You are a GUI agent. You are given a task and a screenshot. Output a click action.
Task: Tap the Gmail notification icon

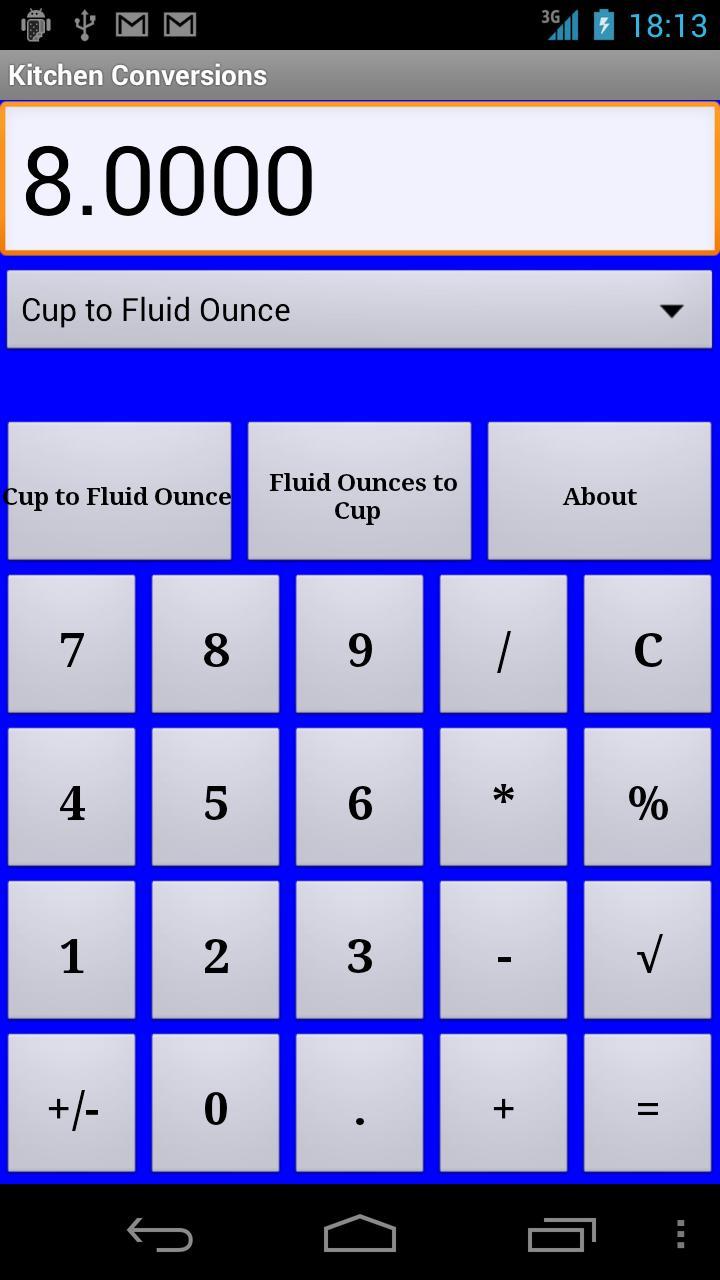pyautogui.click(x=131, y=24)
